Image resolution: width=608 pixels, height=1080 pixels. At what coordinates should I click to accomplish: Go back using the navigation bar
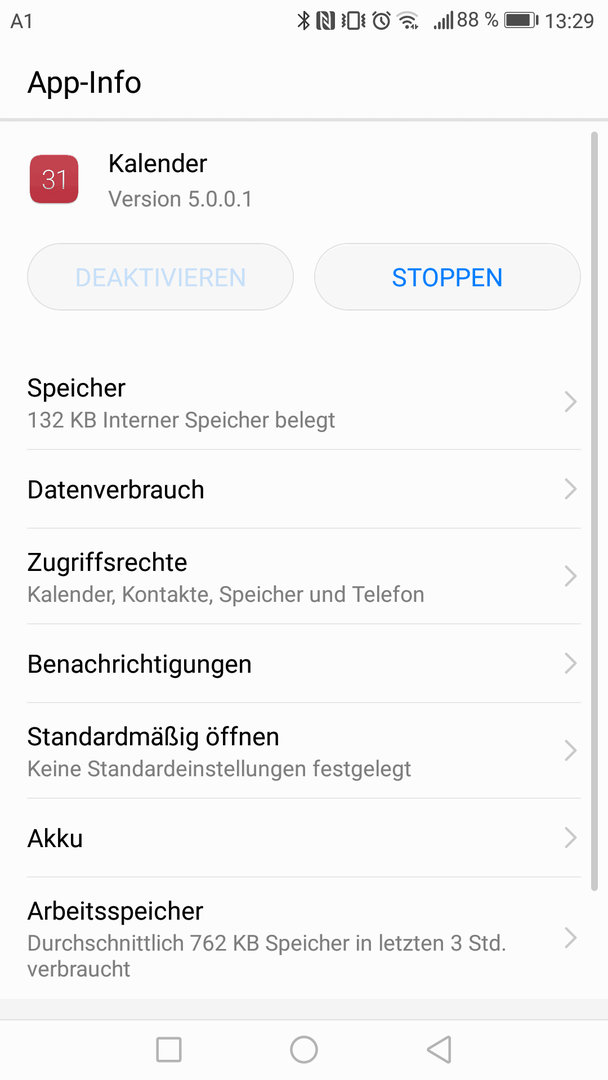[439, 1050]
